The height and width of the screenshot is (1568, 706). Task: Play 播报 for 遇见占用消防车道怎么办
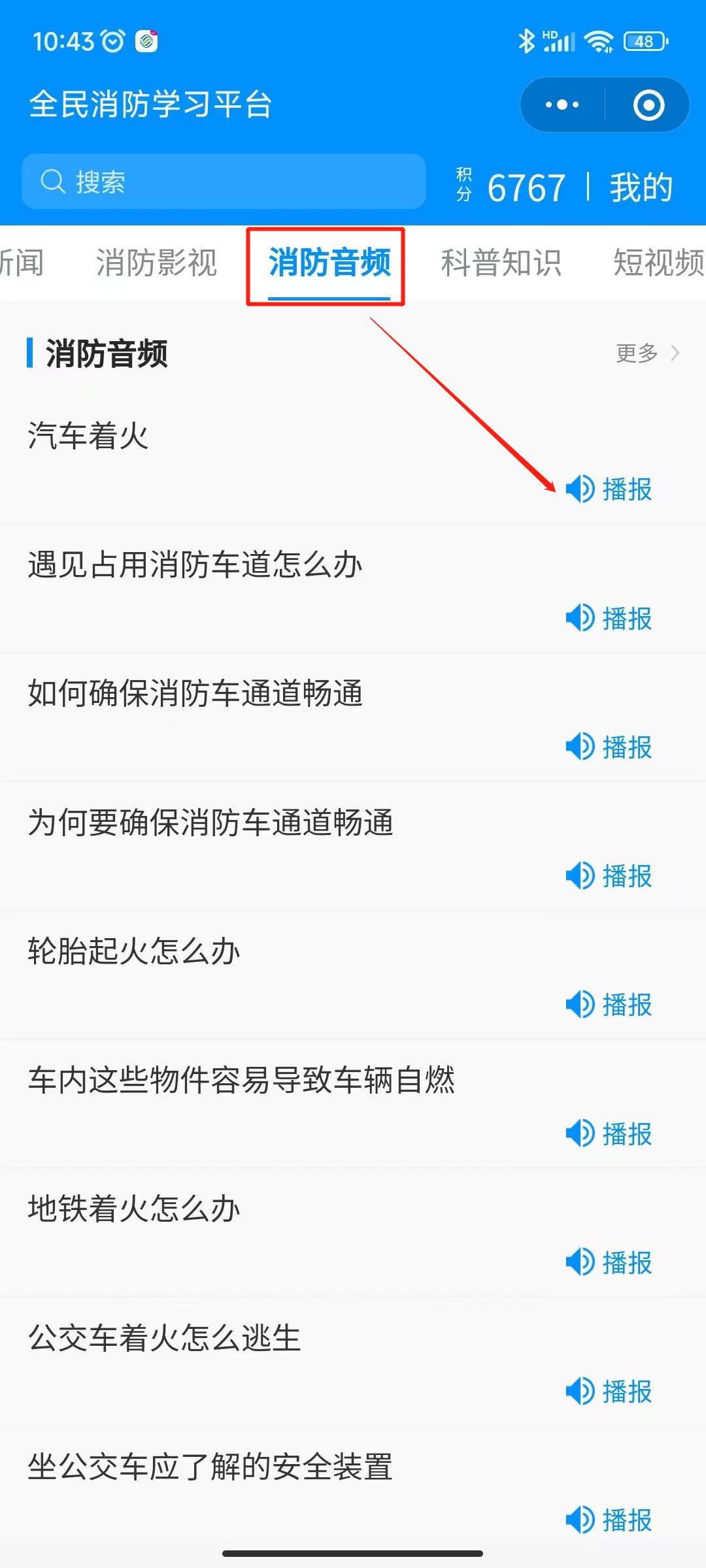609,618
